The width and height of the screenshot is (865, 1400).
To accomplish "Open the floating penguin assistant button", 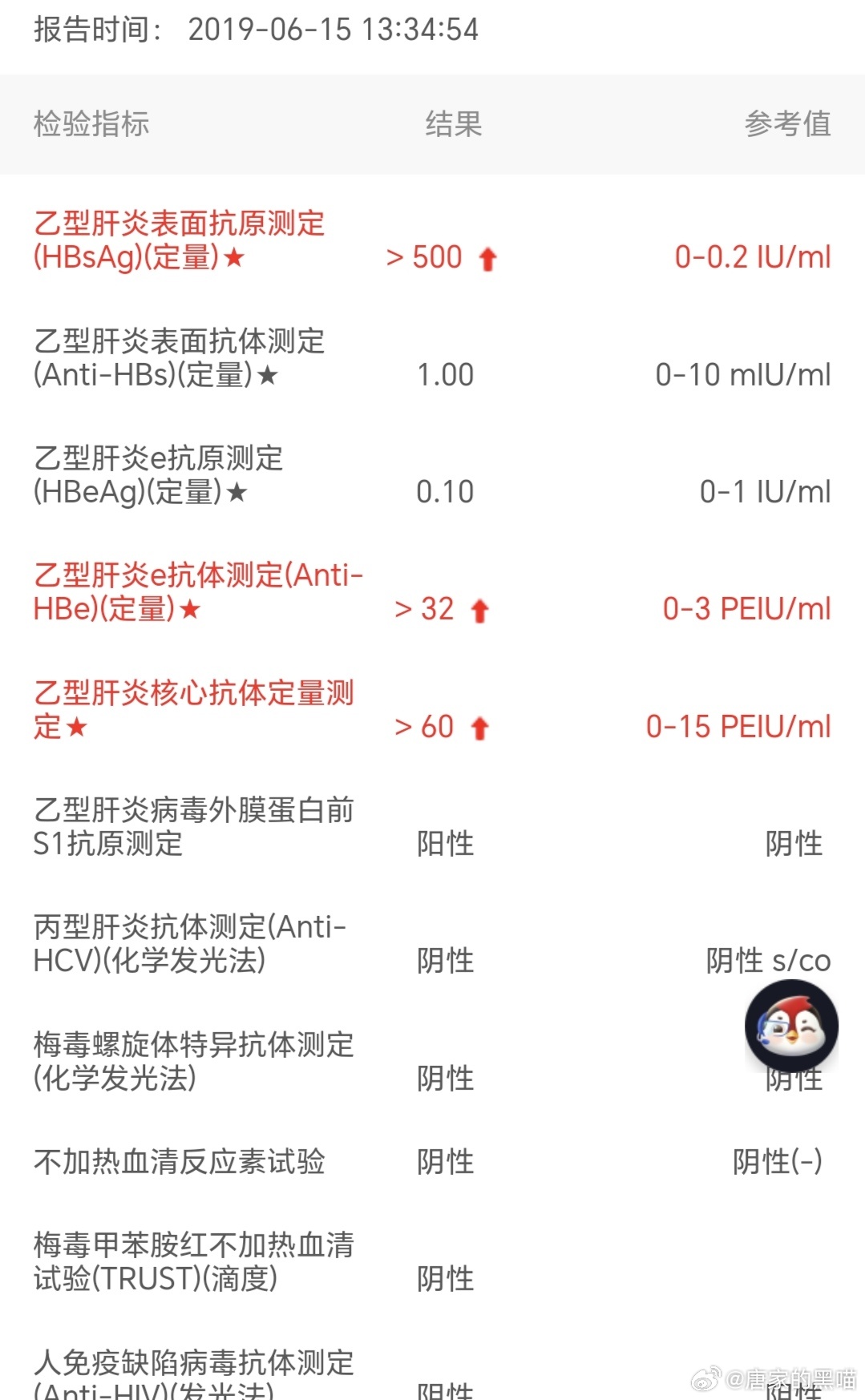I will [791, 1026].
